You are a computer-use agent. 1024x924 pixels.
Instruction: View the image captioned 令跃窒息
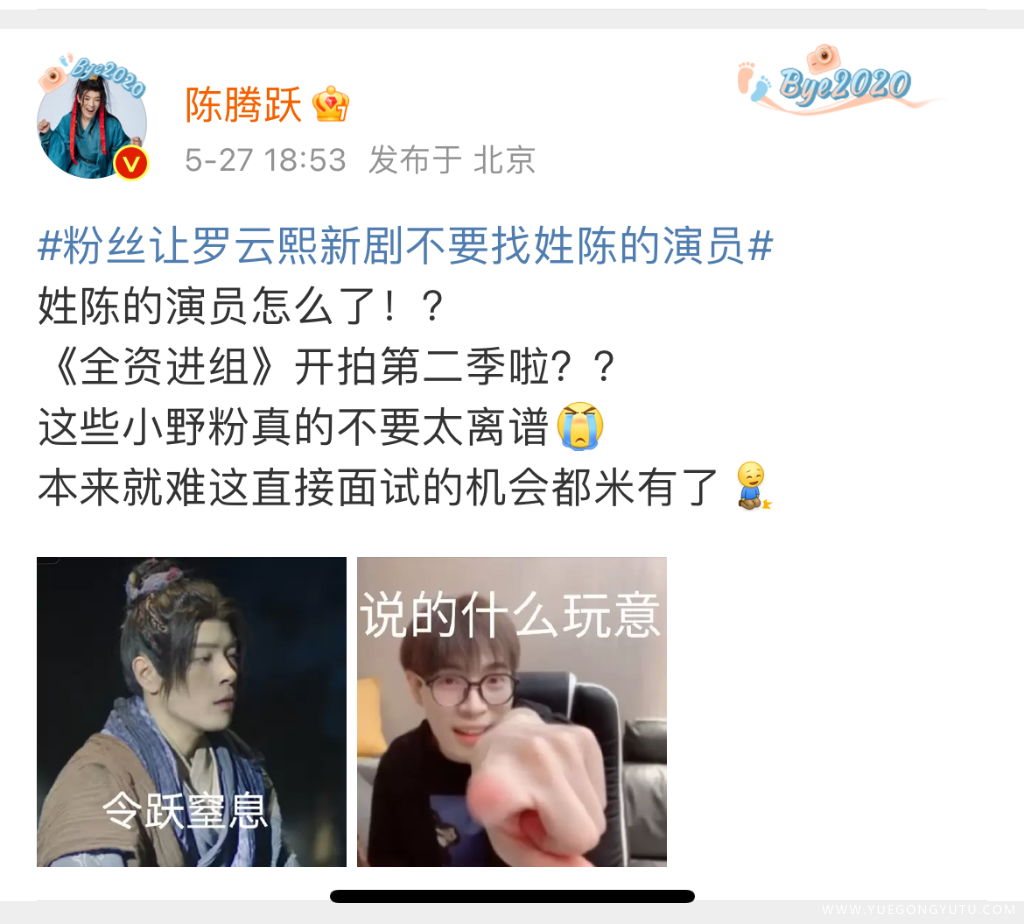(192, 711)
